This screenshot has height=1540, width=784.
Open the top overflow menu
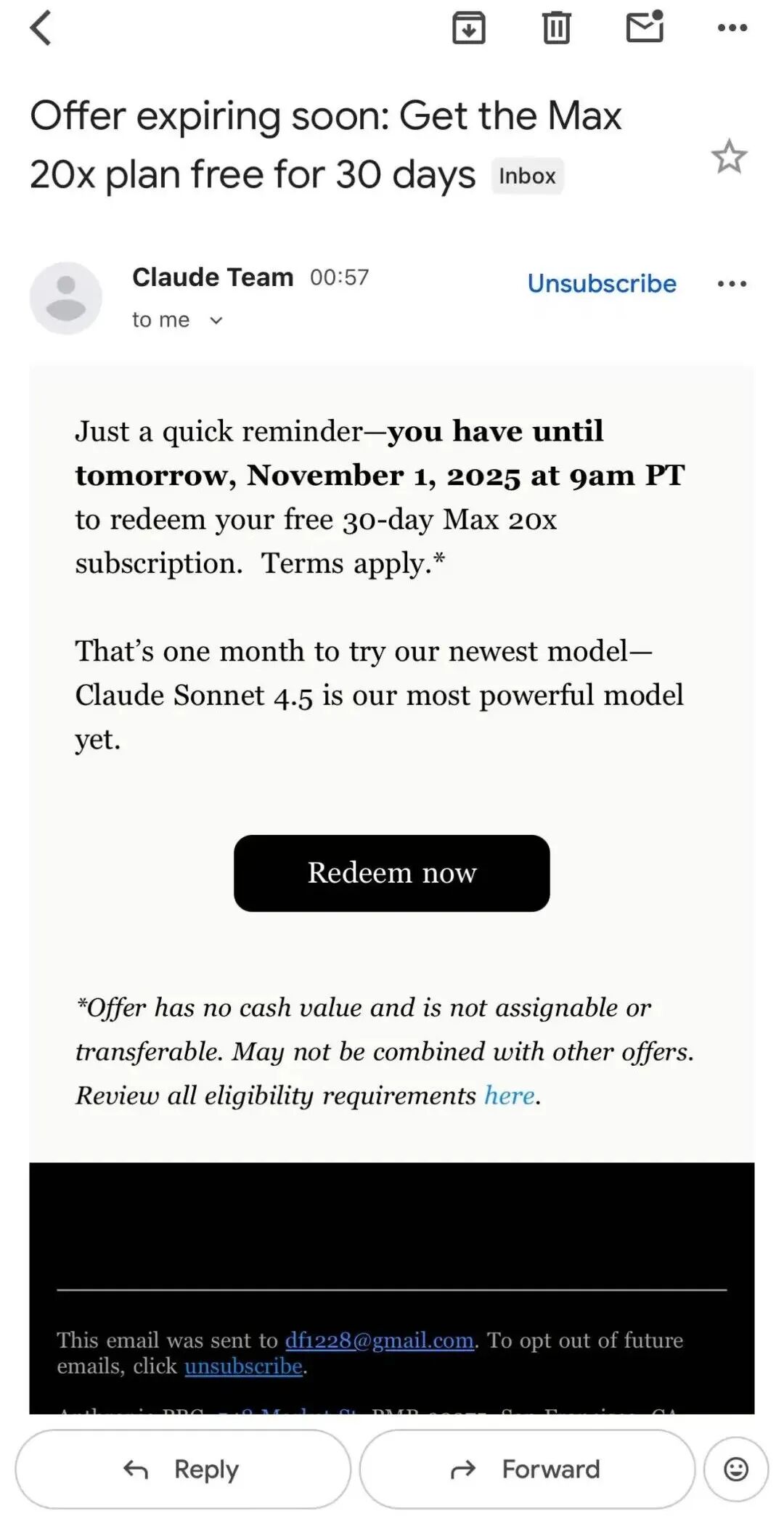(732, 28)
